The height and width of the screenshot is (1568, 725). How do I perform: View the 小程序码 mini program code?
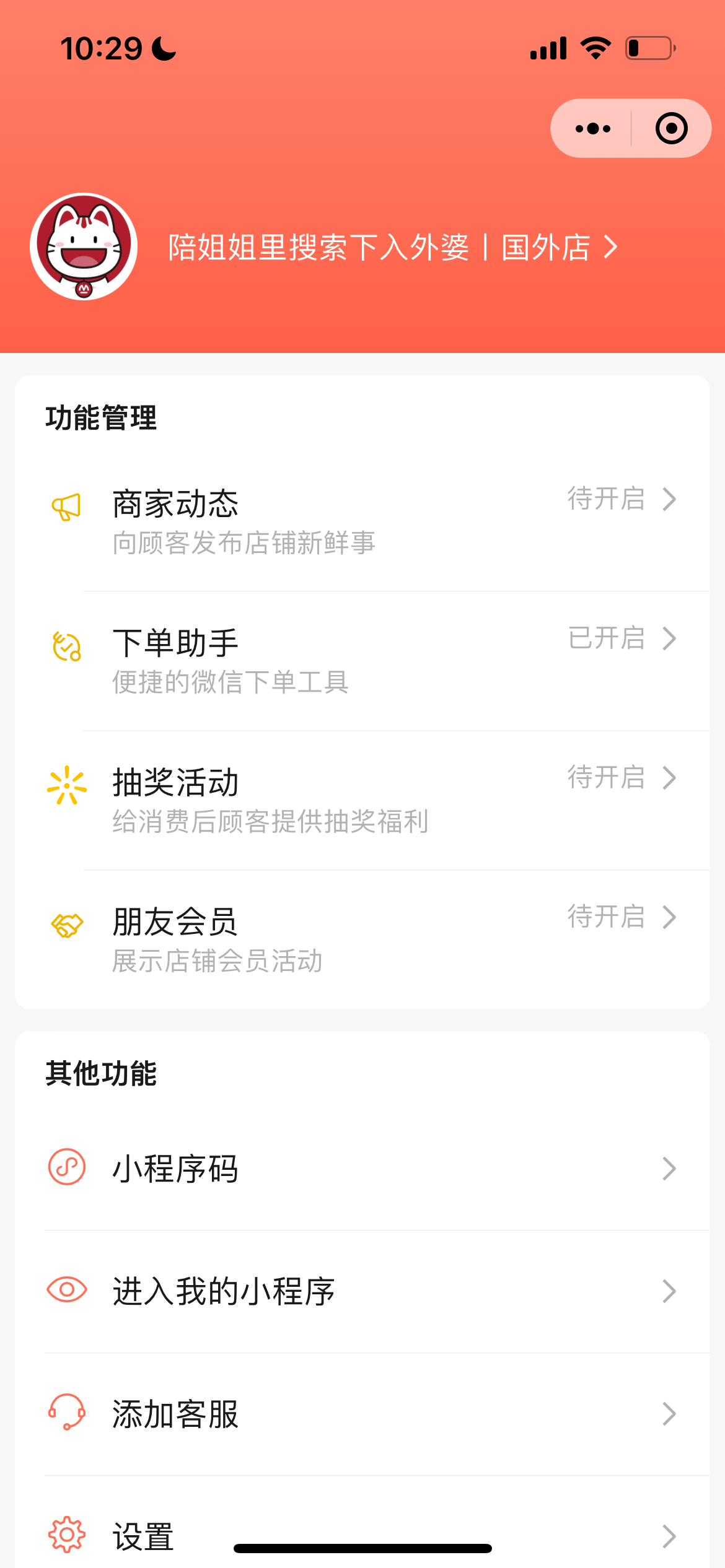click(362, 1169)
